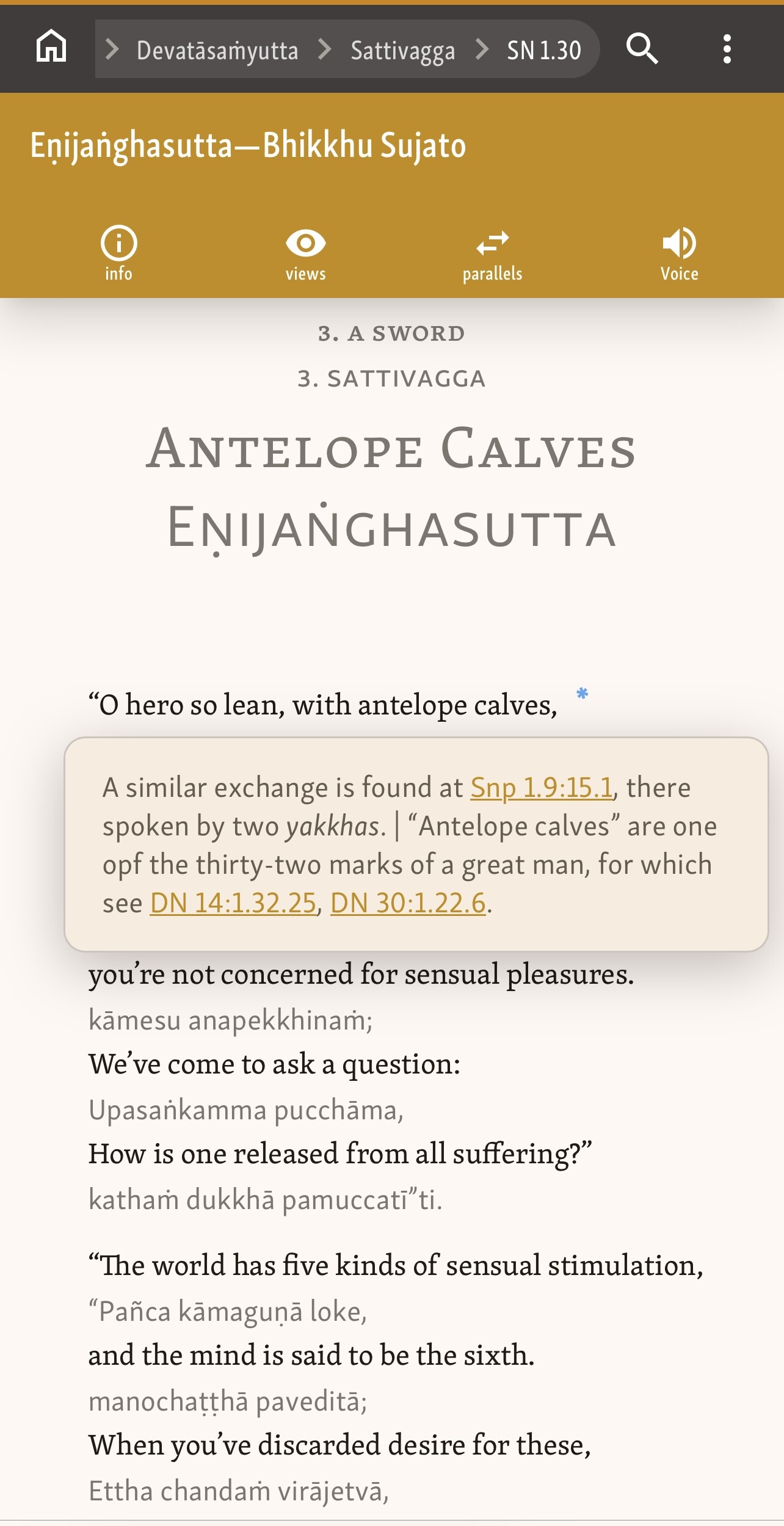
Task: Open the views options
Action: click(x=305, y=253)
